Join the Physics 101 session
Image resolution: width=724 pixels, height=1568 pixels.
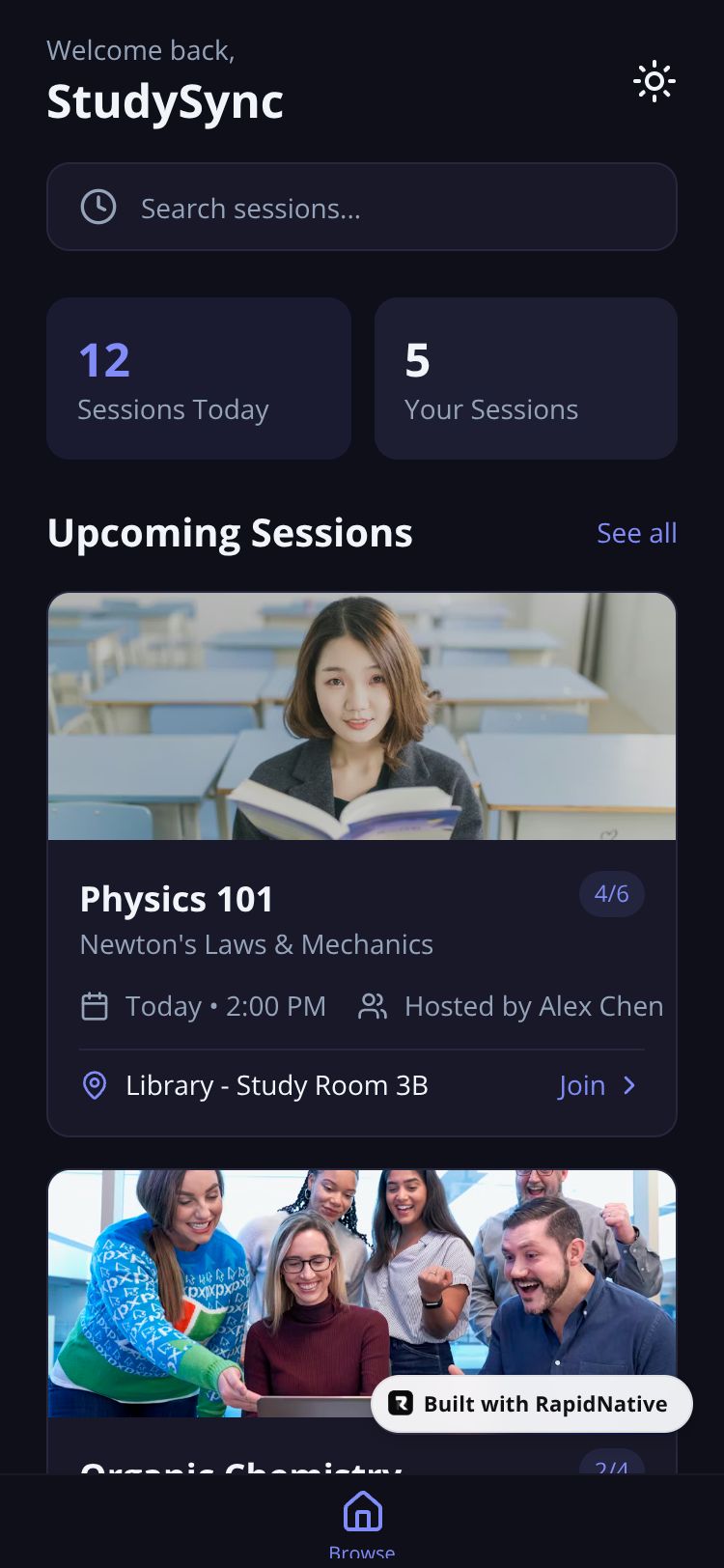pyautogui.click(x=599, y=1085)
